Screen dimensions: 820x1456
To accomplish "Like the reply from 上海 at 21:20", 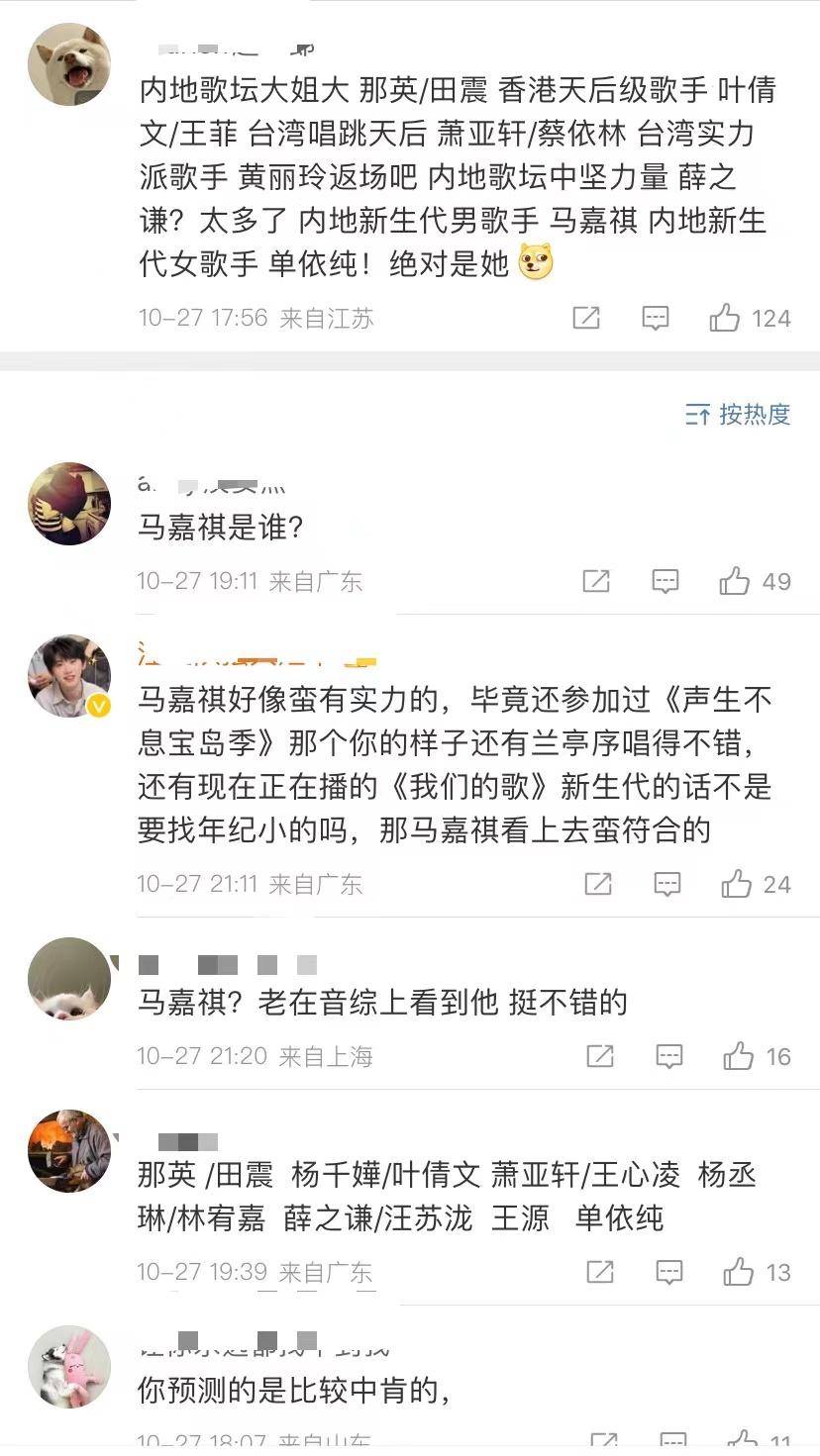I will (739, 1056).
